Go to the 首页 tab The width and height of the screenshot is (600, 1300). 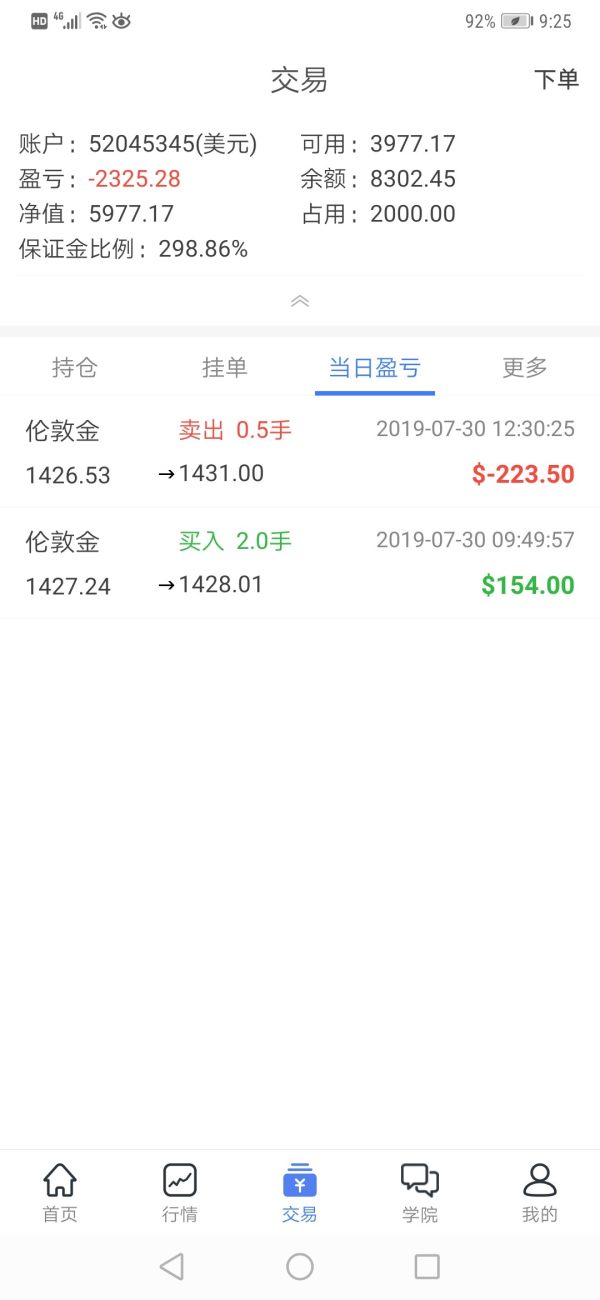(60, 1193)
